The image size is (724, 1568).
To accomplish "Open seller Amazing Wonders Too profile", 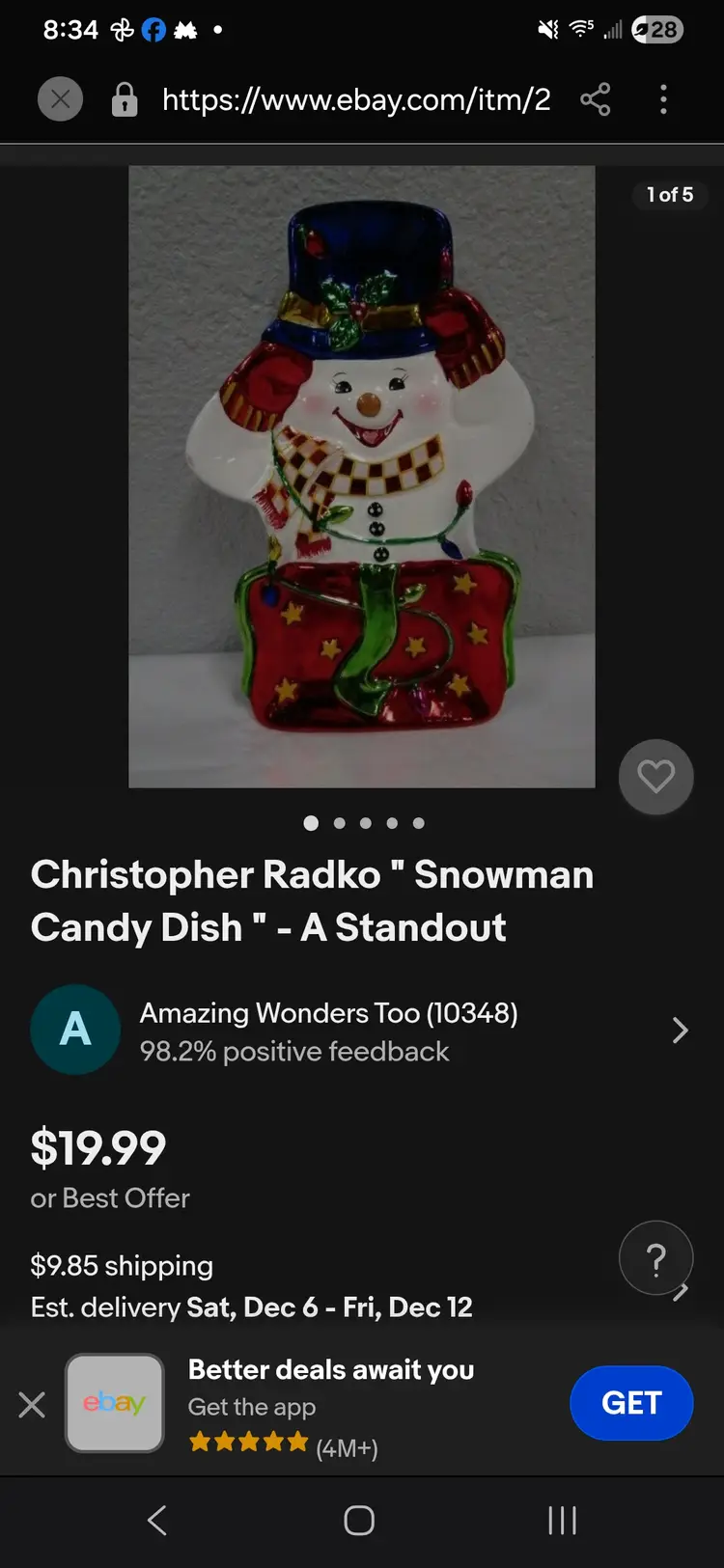I will tap(328, 1031).
